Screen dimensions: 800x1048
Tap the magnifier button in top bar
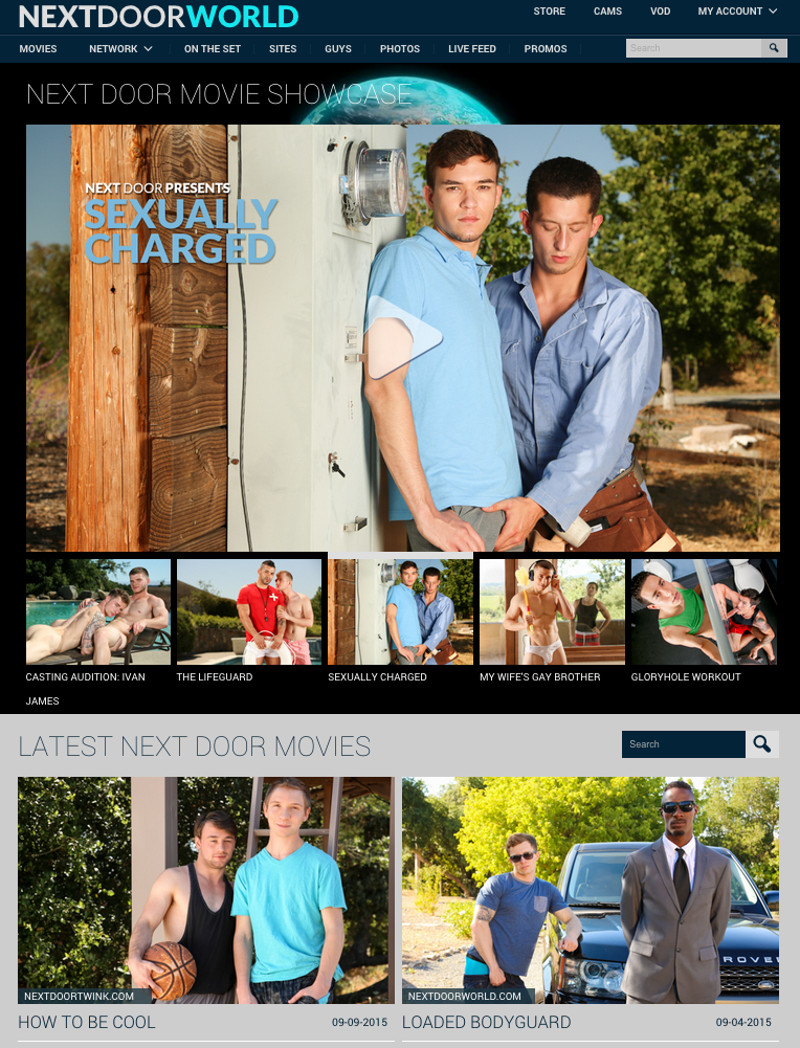point(773,48)
